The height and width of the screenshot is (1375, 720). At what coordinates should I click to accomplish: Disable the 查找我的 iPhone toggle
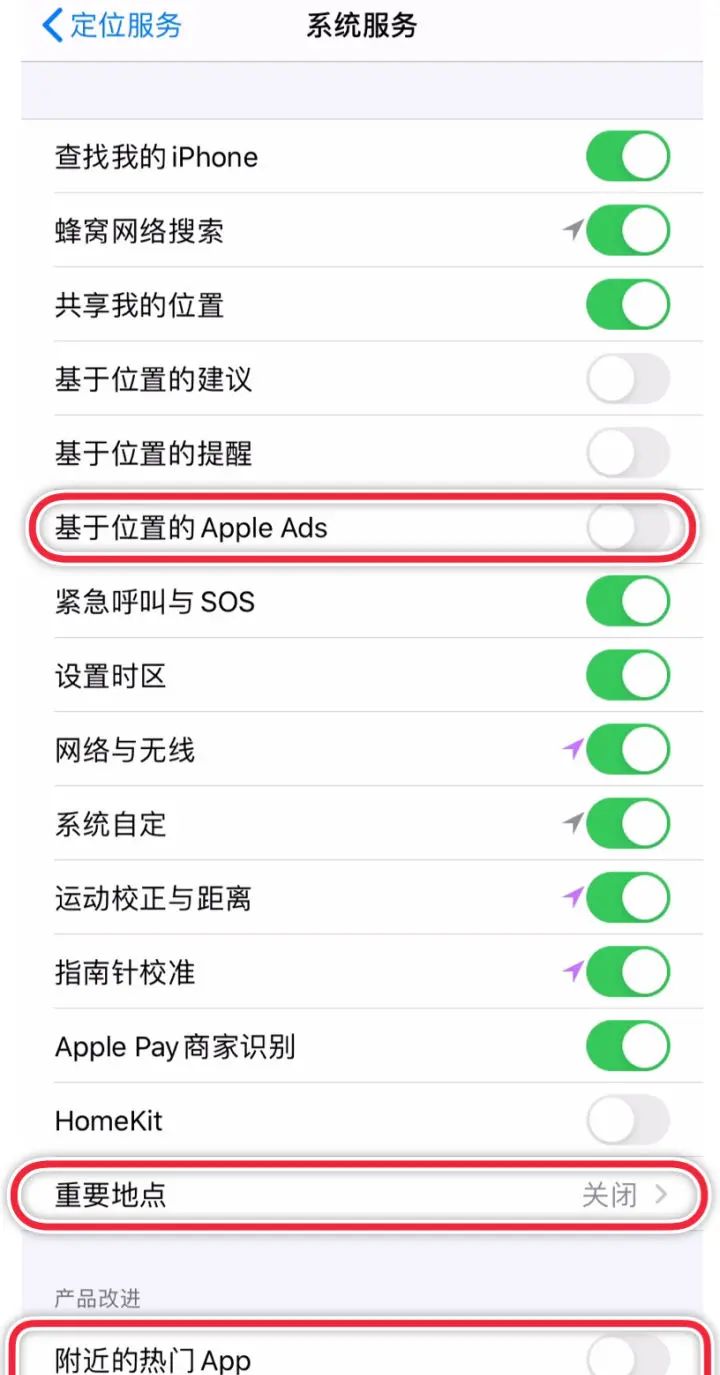(628, 156)
